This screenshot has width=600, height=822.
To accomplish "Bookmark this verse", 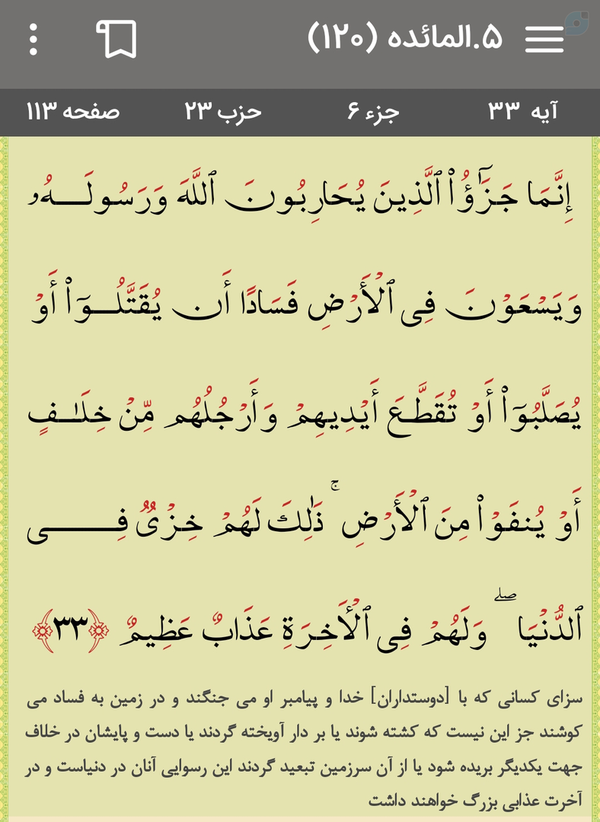I will coord(117,39).
